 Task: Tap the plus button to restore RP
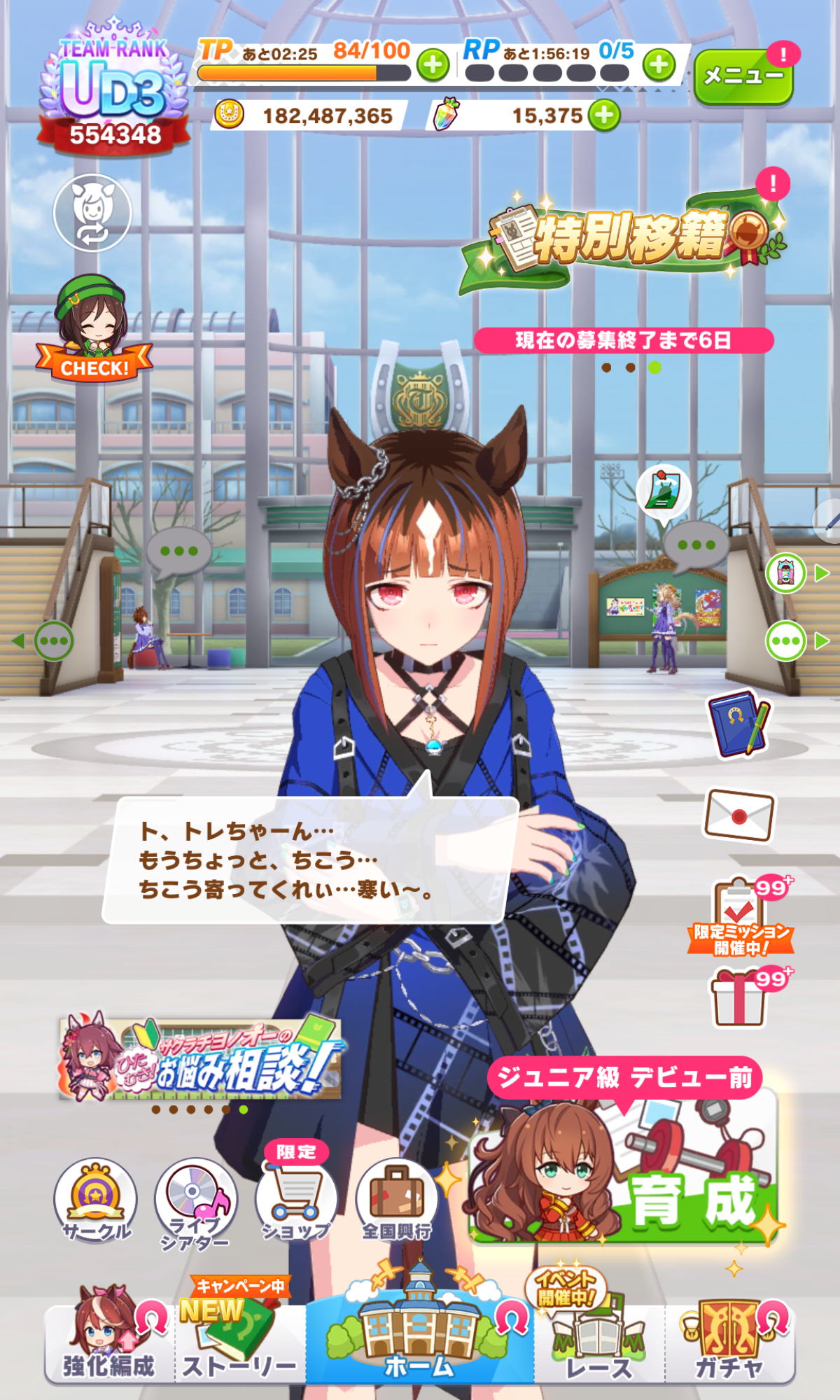point(659,65)
